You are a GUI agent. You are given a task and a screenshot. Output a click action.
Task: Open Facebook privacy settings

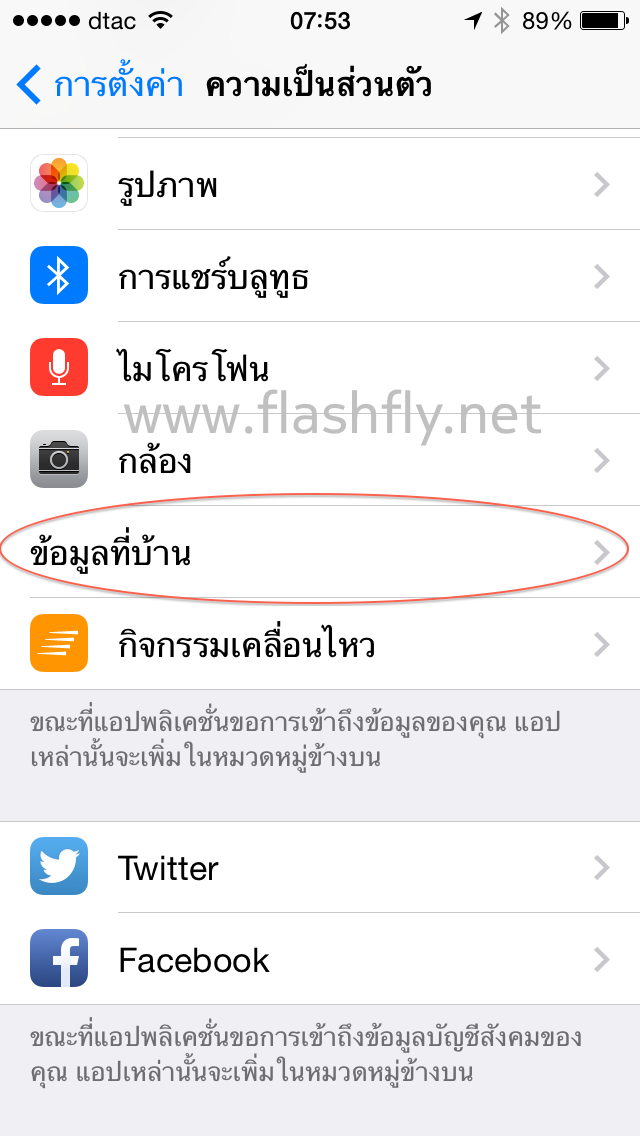point(320,960)
